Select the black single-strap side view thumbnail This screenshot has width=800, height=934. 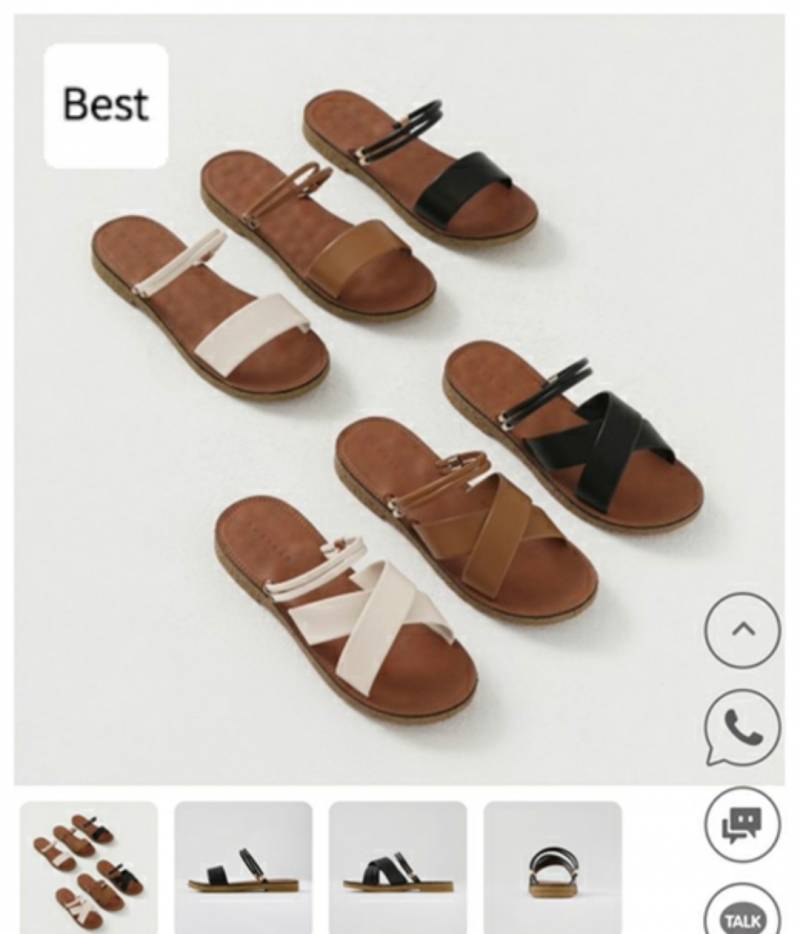click(243, 866)
